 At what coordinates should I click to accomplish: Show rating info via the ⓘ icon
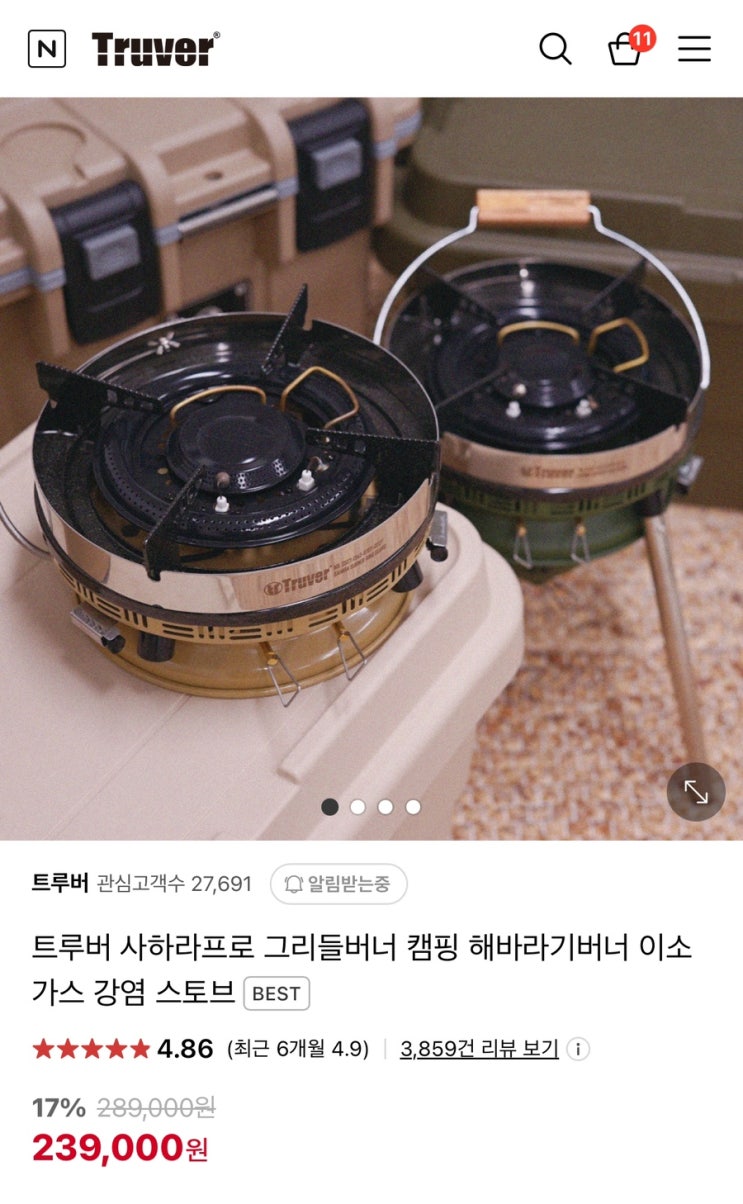point(578,1049)
